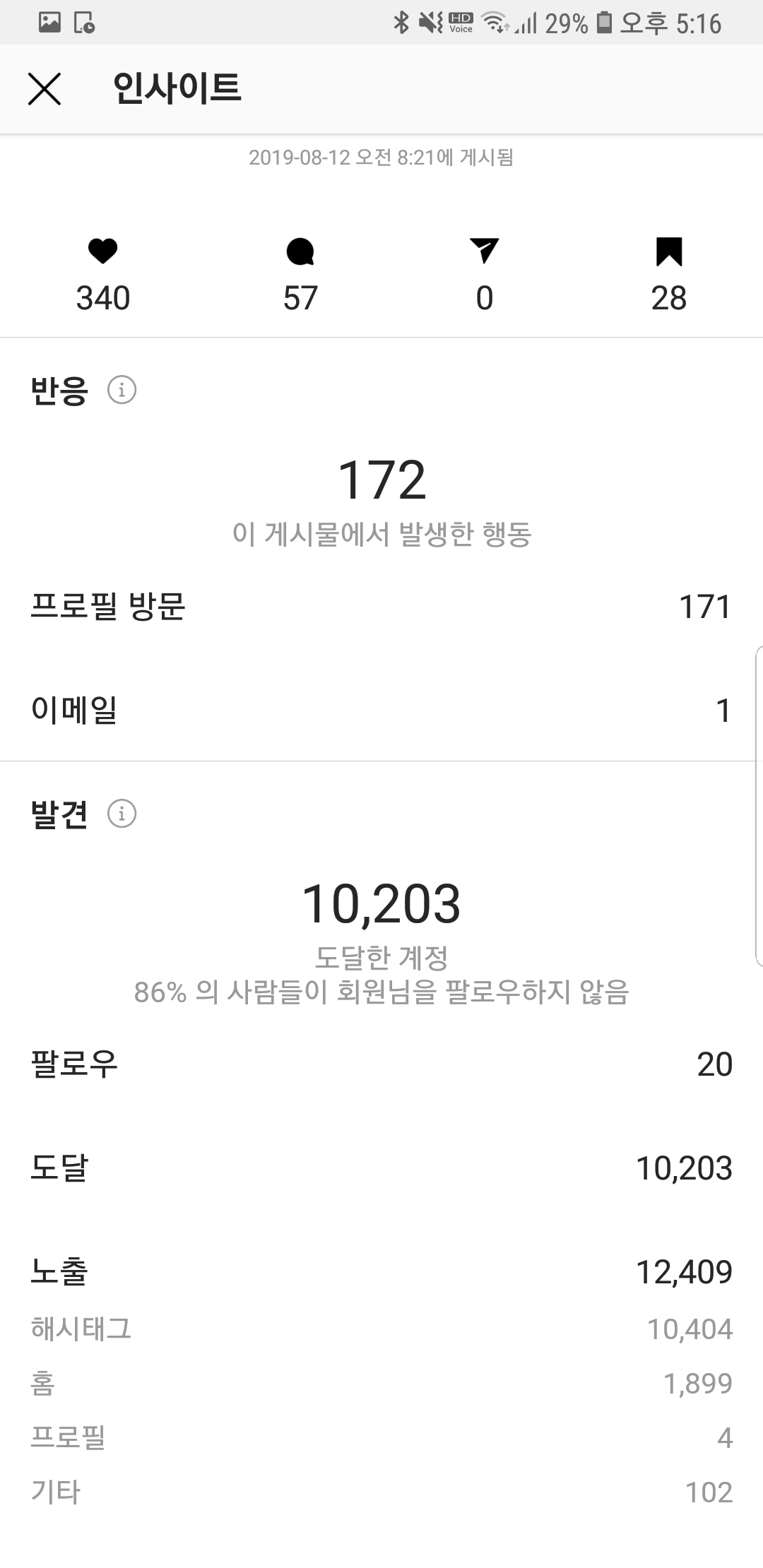The width and height of the screenshot is (763, 1568).
Task: Open the info icon next to 발견
Action: click(122, 814)
